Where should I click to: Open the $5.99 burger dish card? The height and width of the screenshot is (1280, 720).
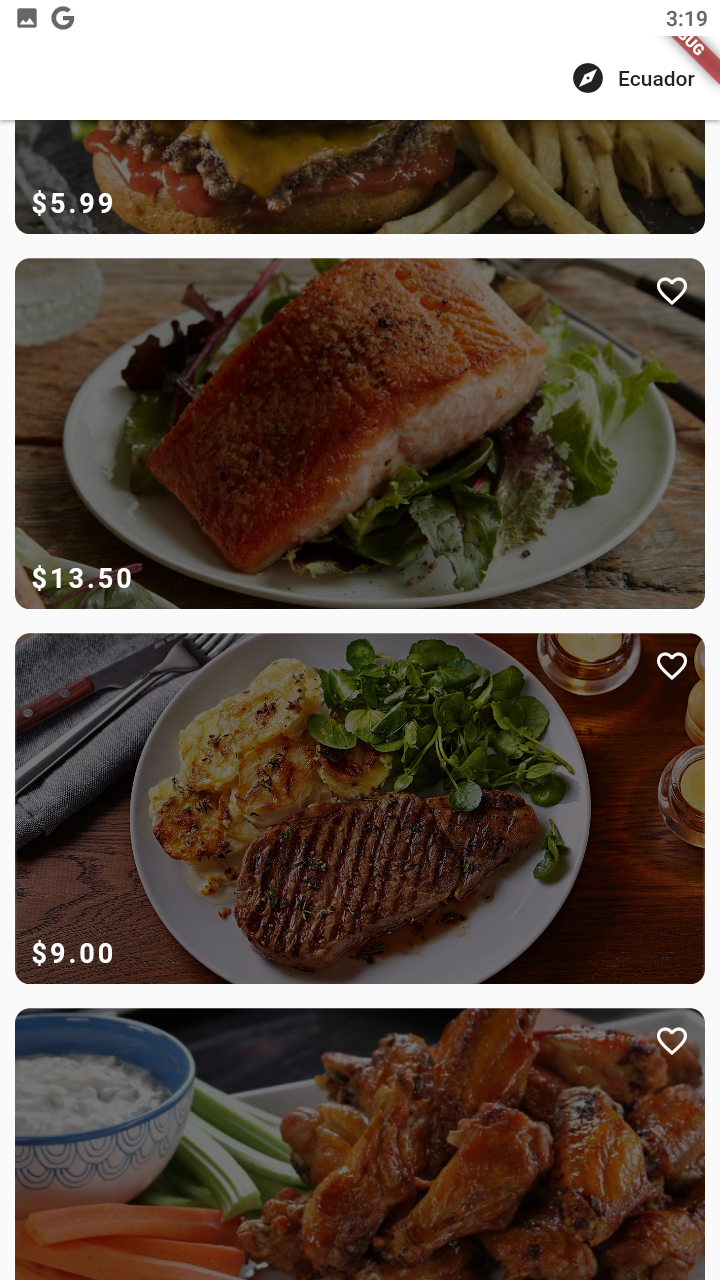point(360,180)
